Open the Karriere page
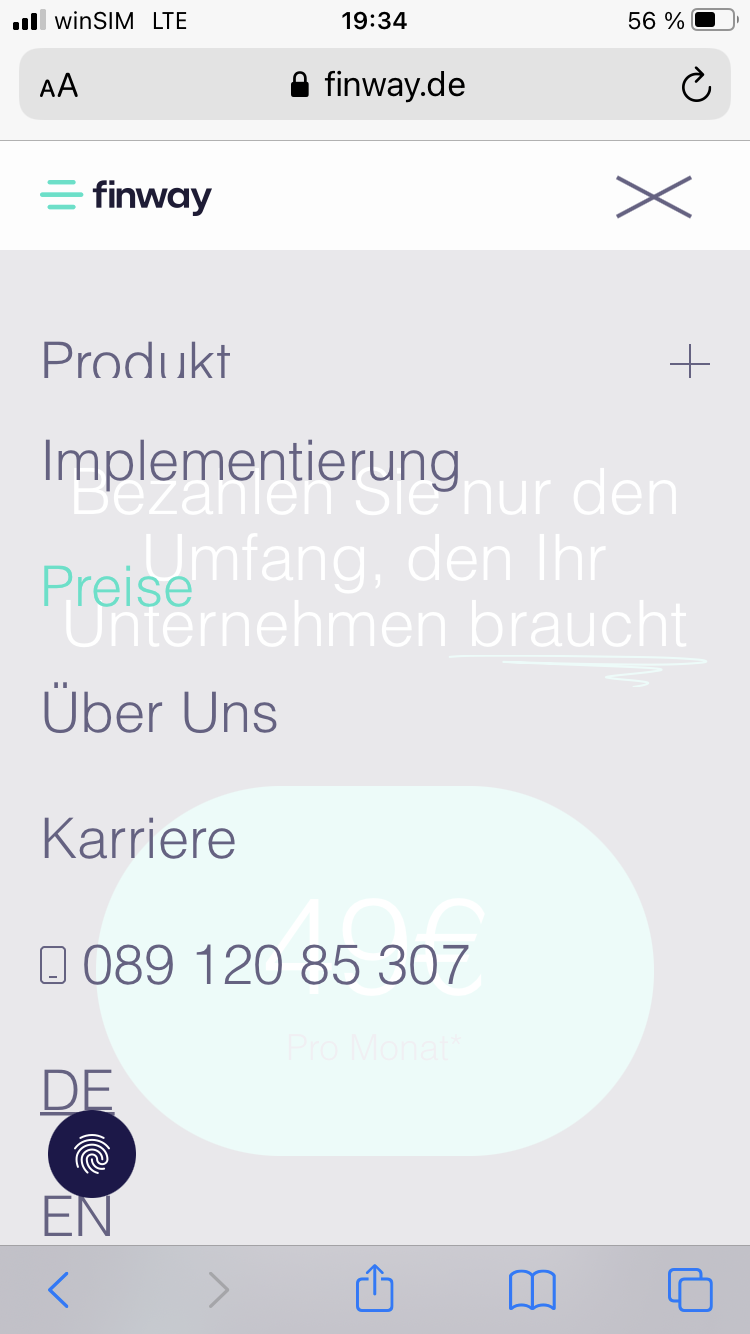Viewport: 750px width, 1334px height. 138,839
